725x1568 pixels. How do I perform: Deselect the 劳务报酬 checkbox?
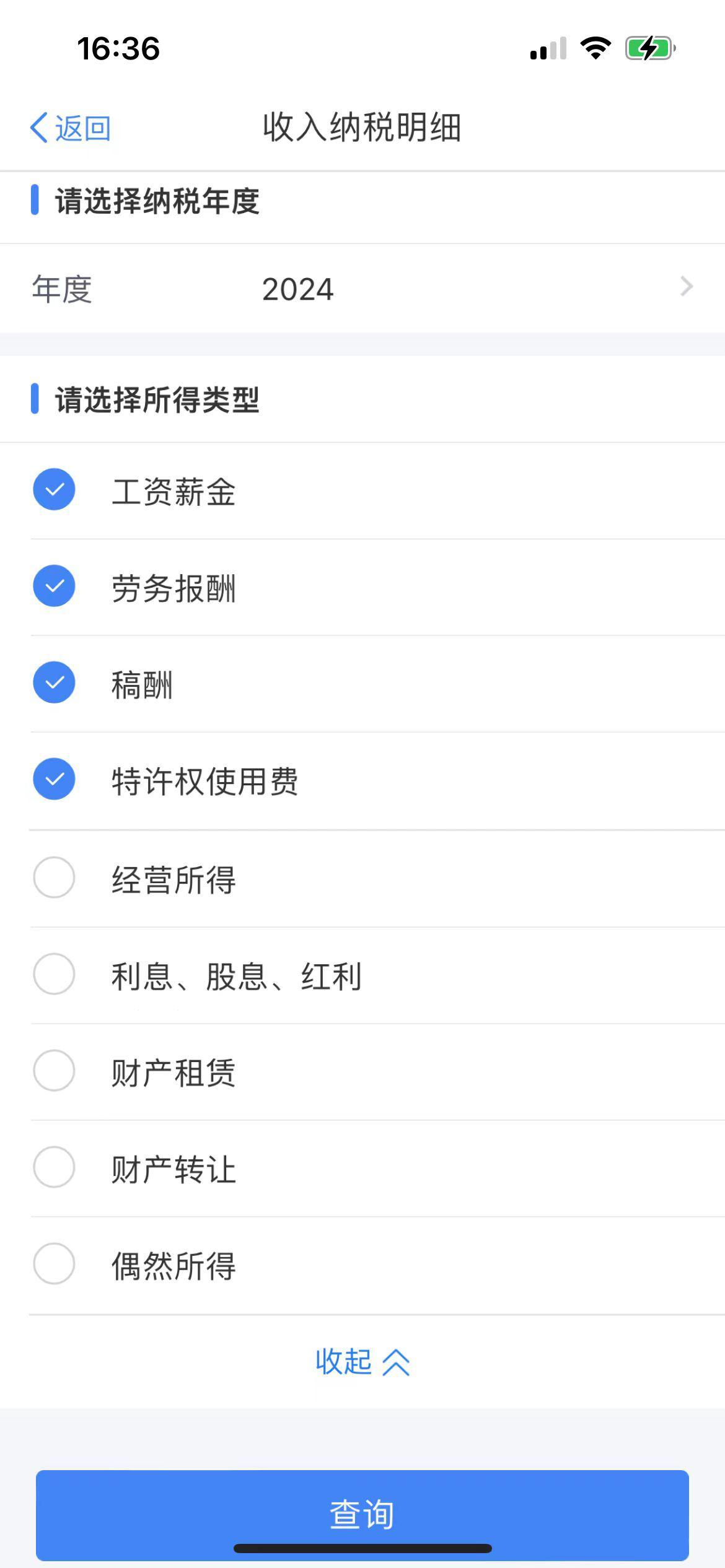(54, 586)
